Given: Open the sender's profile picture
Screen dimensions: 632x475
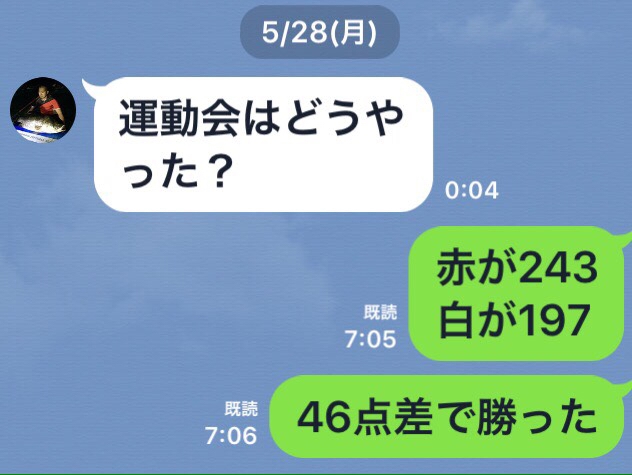Looking at the screenshot, I should [44, 111].
